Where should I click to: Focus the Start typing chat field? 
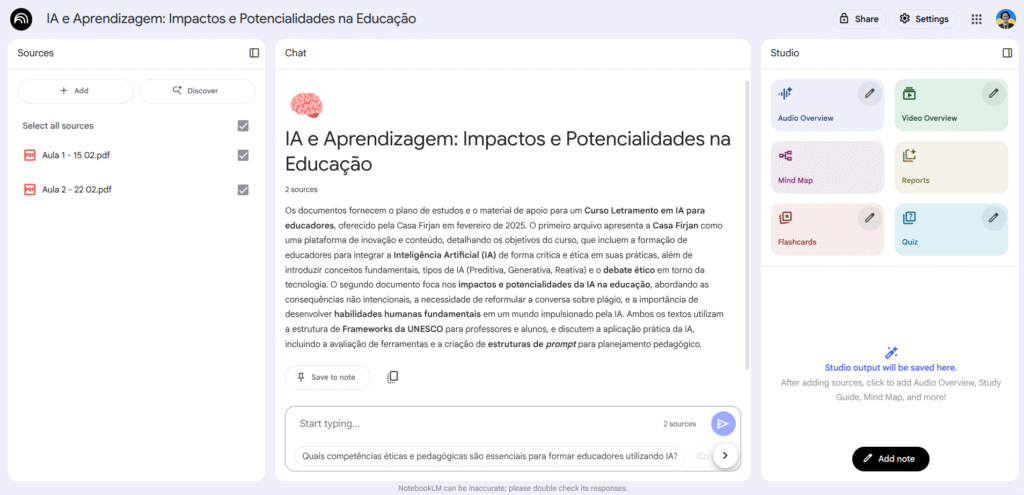pos(470,423)
